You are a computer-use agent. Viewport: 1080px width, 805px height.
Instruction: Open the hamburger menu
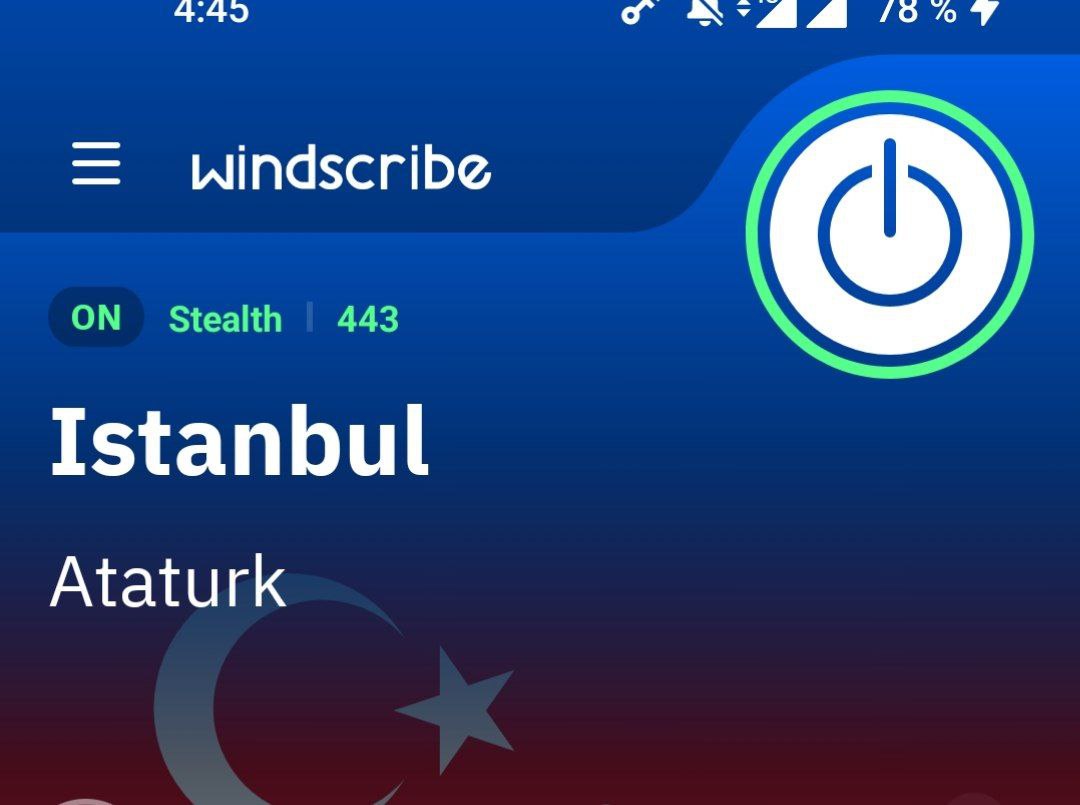[x=96, y=164]
